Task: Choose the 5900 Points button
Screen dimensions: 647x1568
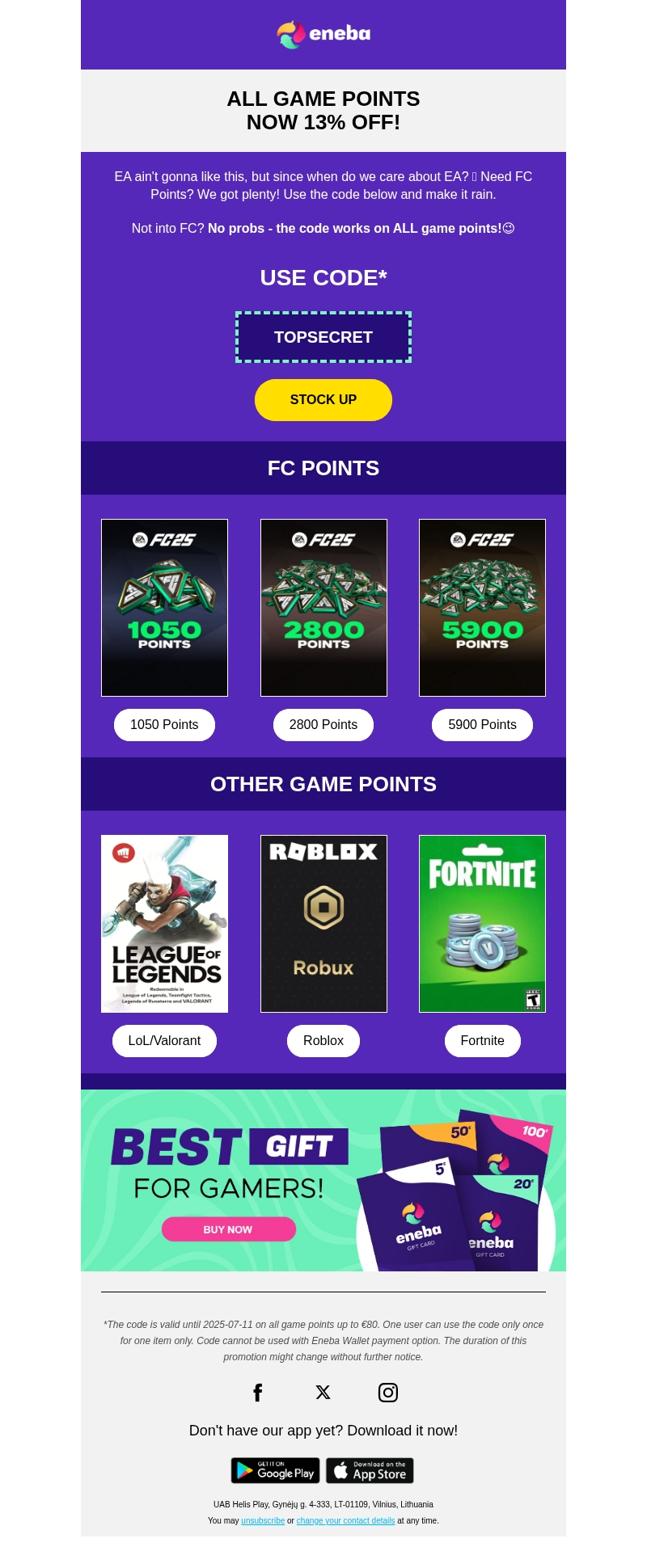Action: (482, 725)
